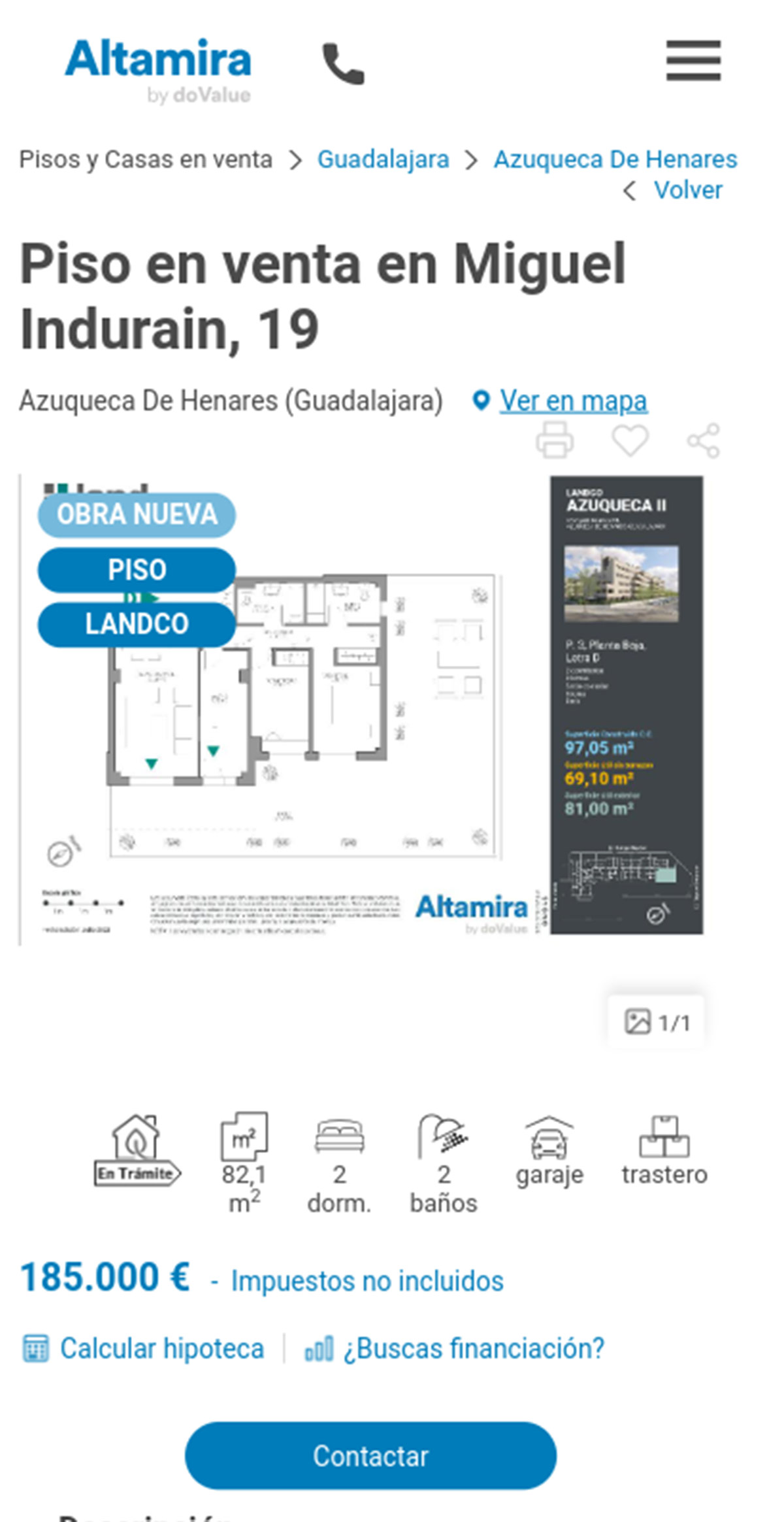Viewport: 784px width, 1522px height.
Task: Go back with Volver link
Action: [687, 190]
